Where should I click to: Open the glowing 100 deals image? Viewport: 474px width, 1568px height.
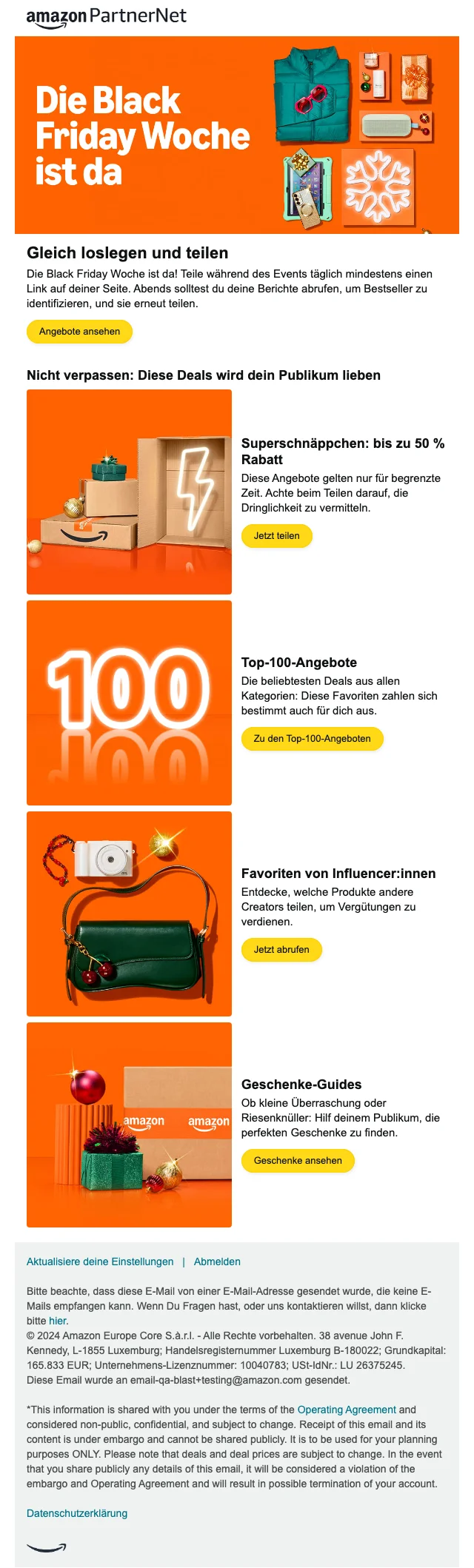pyautogui.click(x=129, y=703)
